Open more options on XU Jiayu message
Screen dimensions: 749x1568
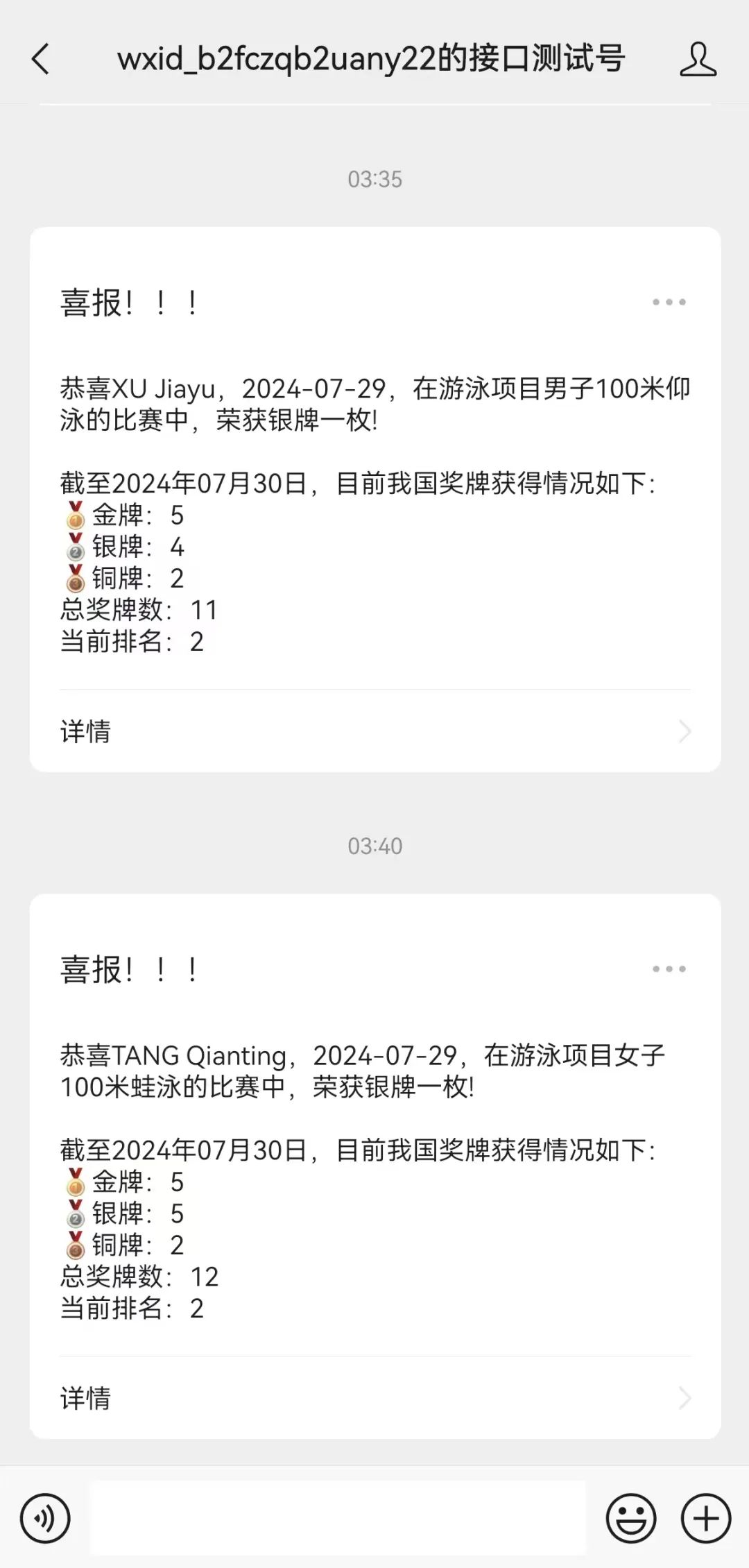669,302
